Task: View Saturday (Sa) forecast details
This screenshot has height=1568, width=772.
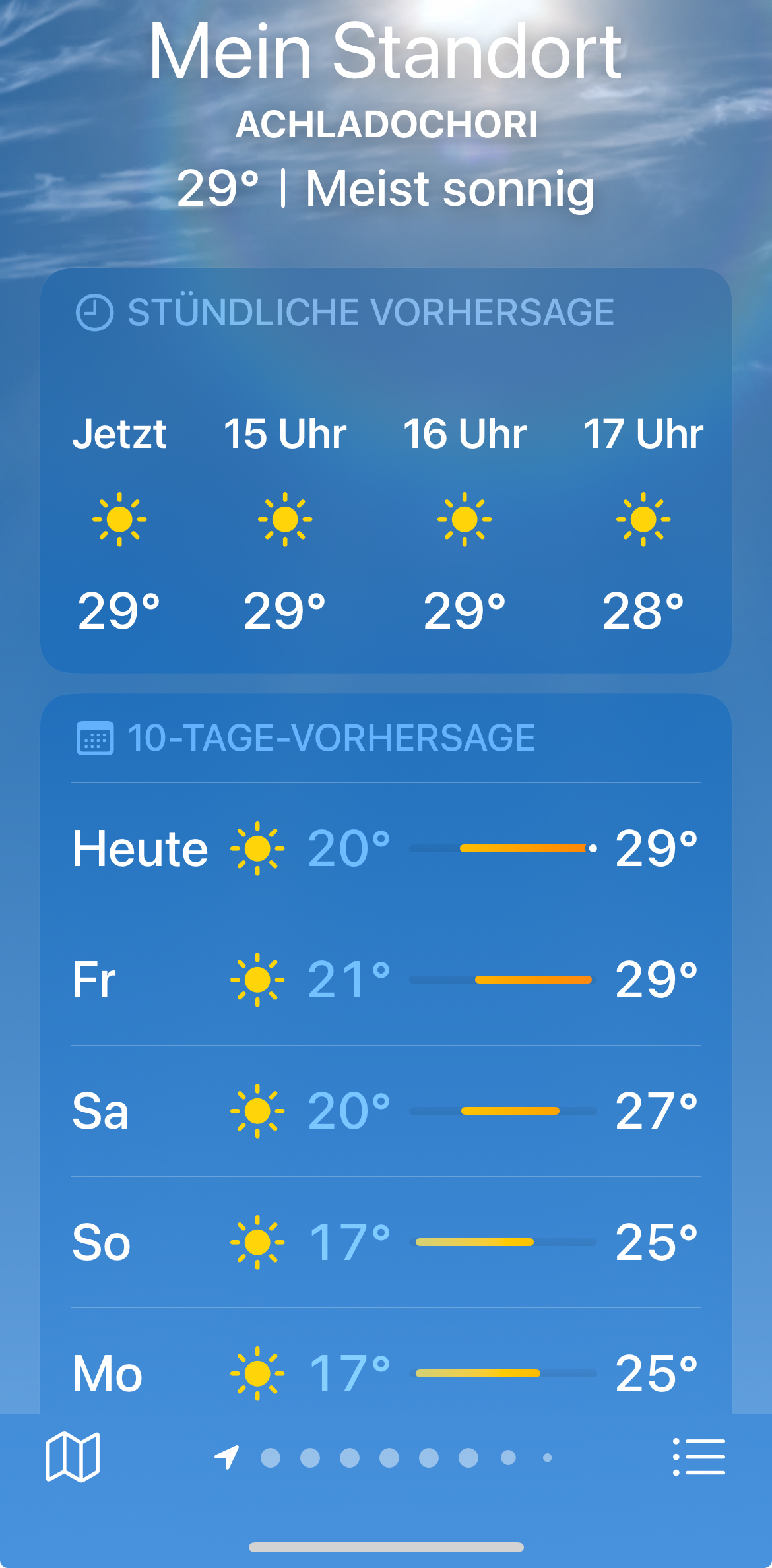Action: [x=386, y=1111]
